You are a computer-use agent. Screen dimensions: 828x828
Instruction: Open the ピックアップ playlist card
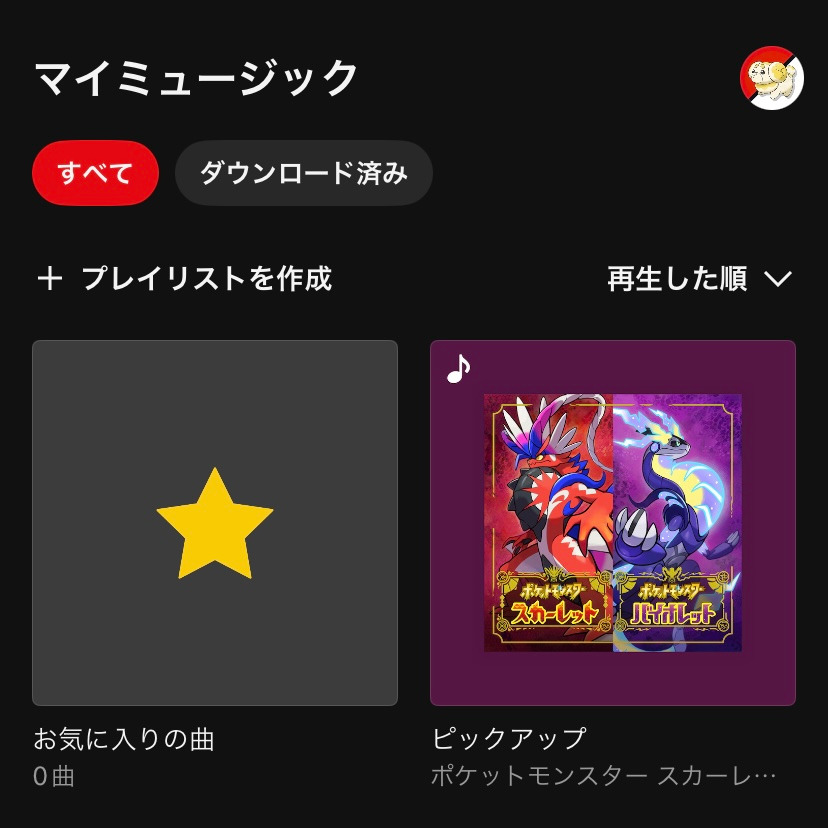coord(612,523)
